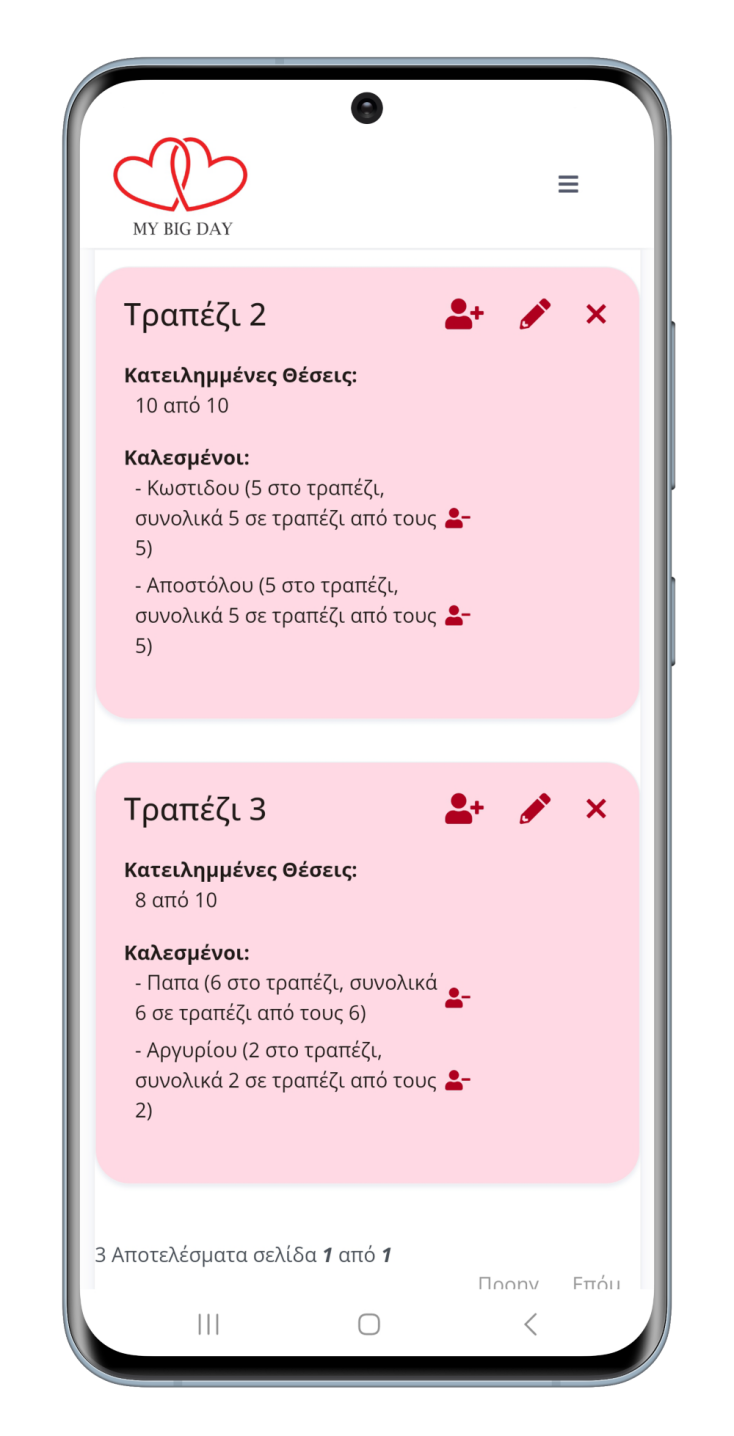Remove guest Παπα from Τραπέζι 3
The height and width of the screenshot is (1436, 734).
pos(457,998)
